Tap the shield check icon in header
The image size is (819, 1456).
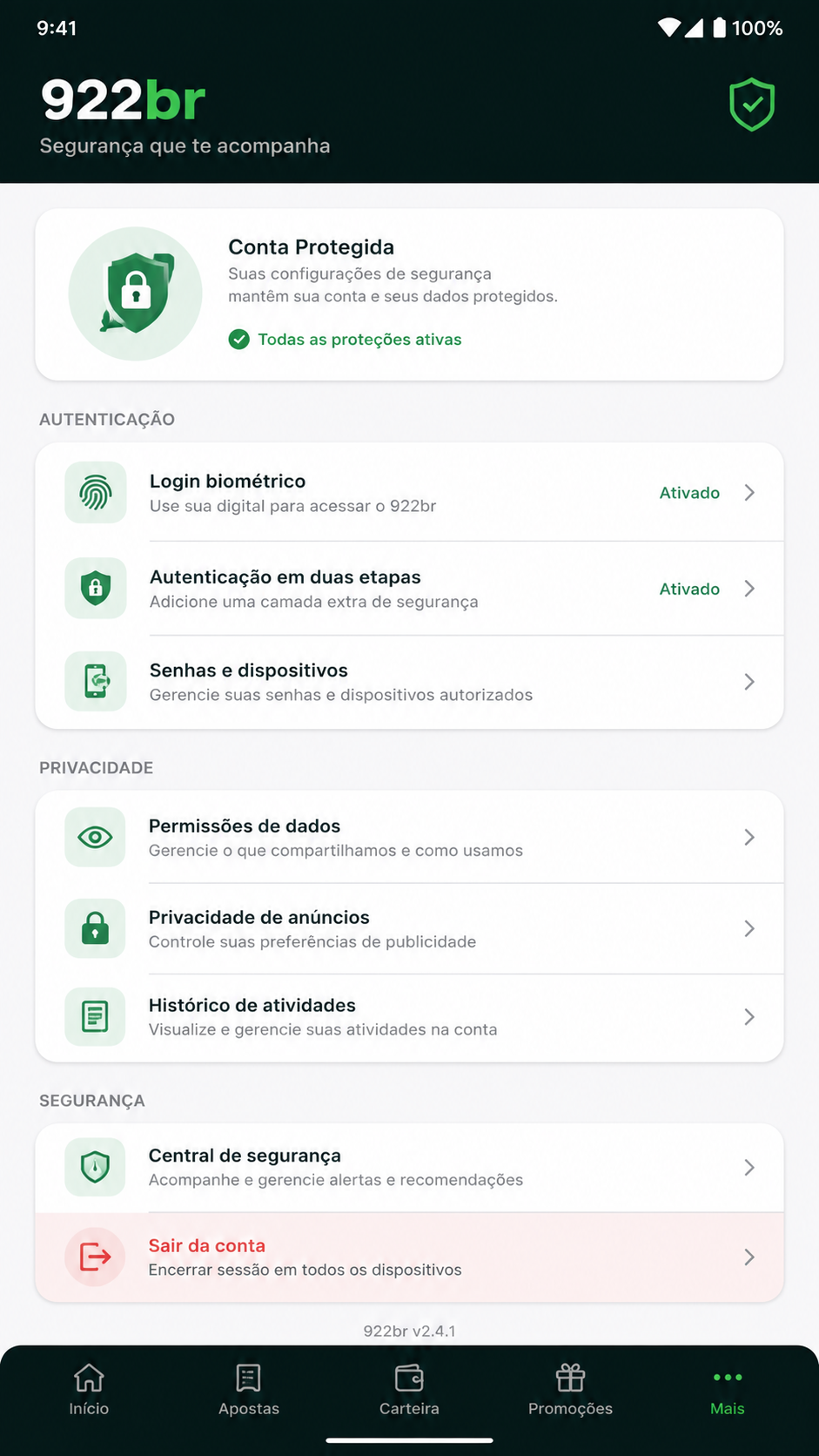coord(752,104)
